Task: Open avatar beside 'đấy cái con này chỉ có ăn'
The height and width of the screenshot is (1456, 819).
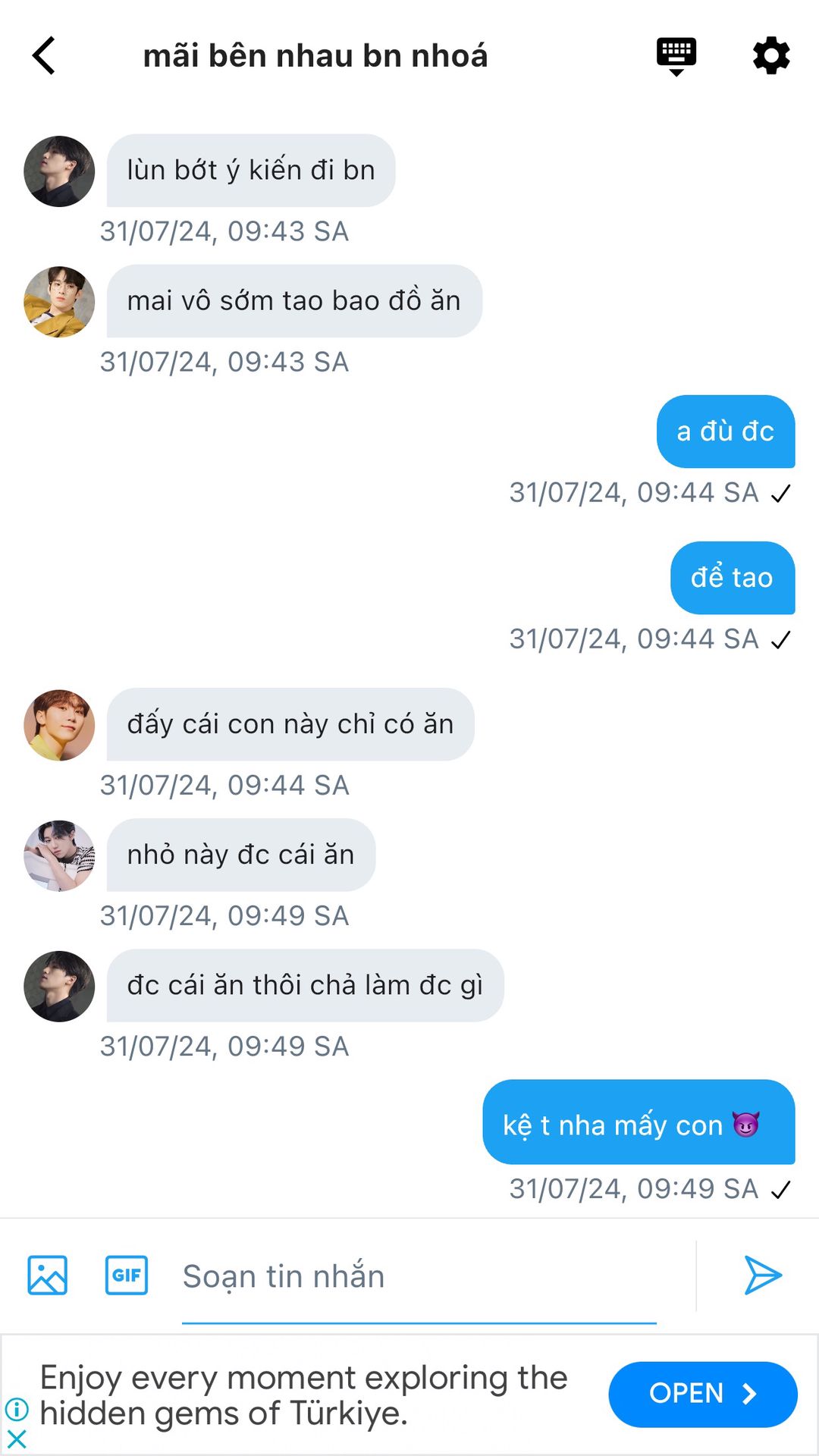Action: [x=59, y=725]
